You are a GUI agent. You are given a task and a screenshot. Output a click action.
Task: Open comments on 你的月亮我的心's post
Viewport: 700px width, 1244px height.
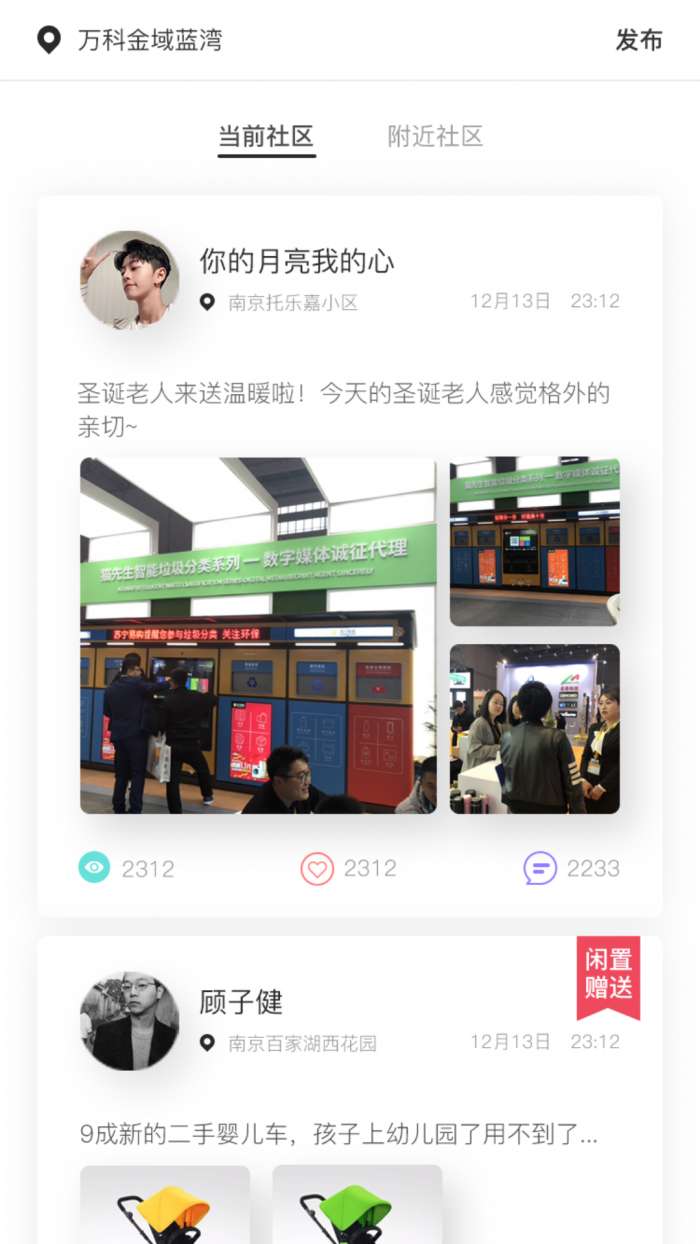tap(540, 868)
